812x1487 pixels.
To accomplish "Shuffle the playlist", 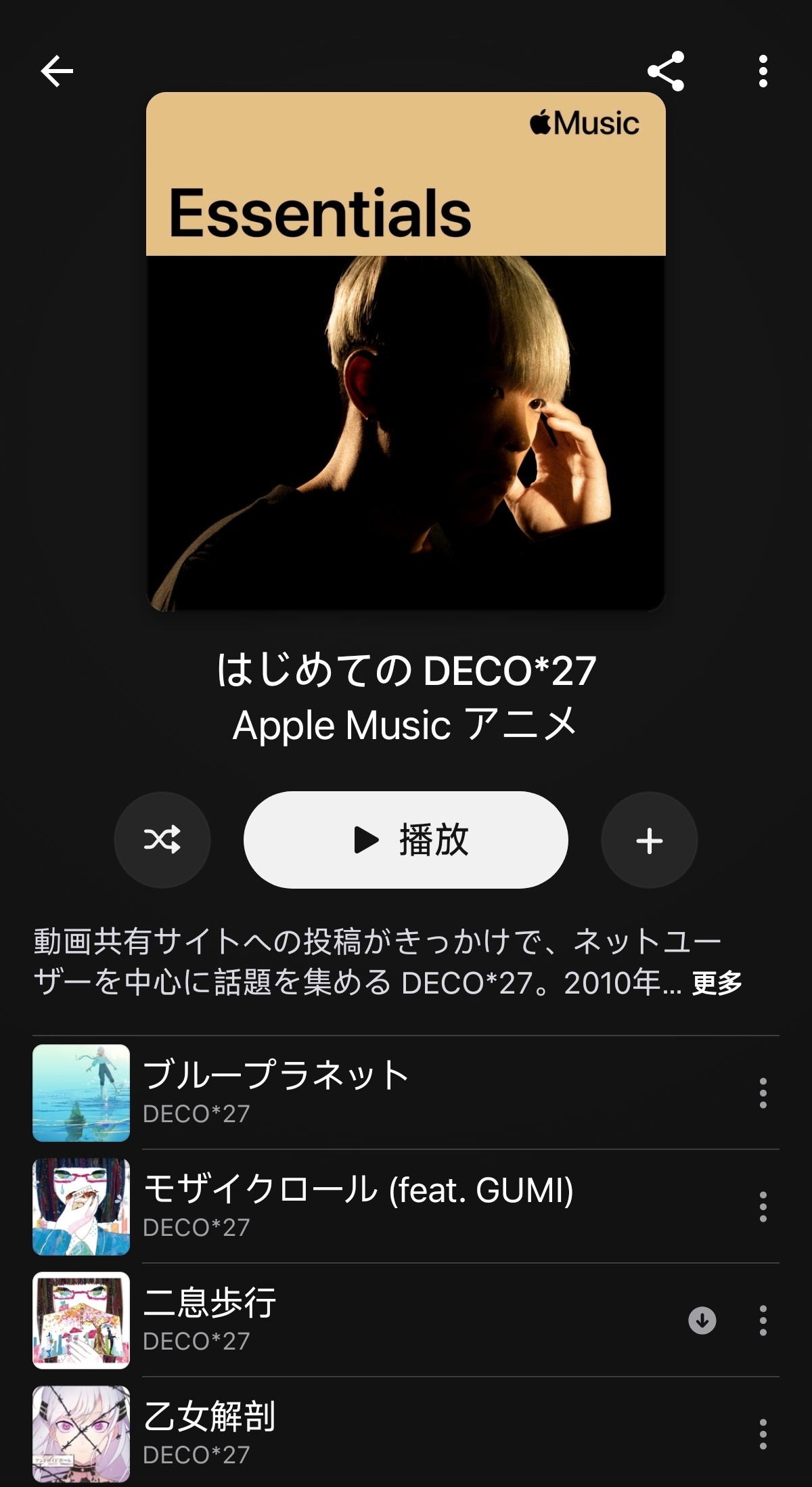I will pyautogui.click(x=162, y=840).
